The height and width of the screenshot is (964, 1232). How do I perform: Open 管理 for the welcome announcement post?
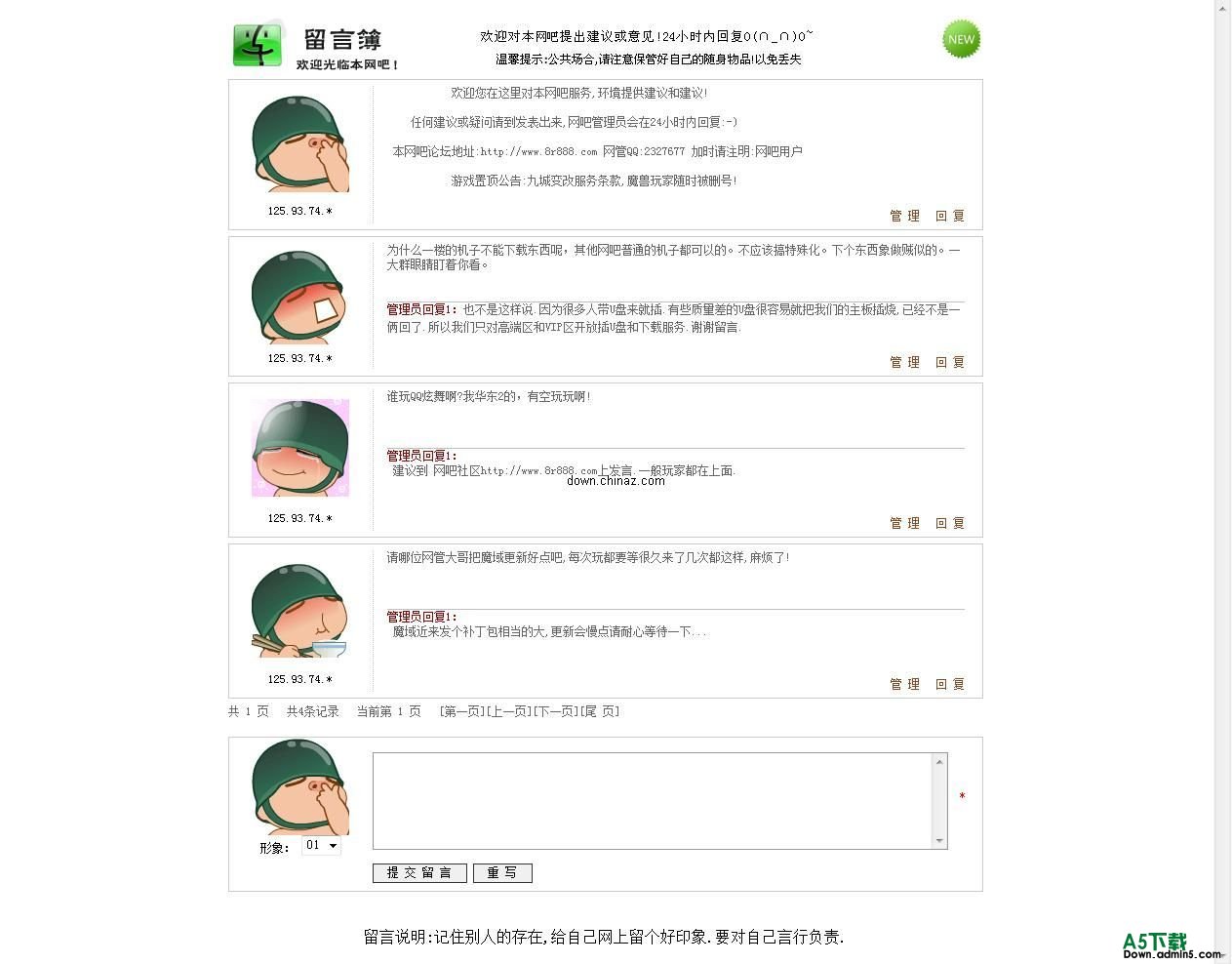click(904, 216)
